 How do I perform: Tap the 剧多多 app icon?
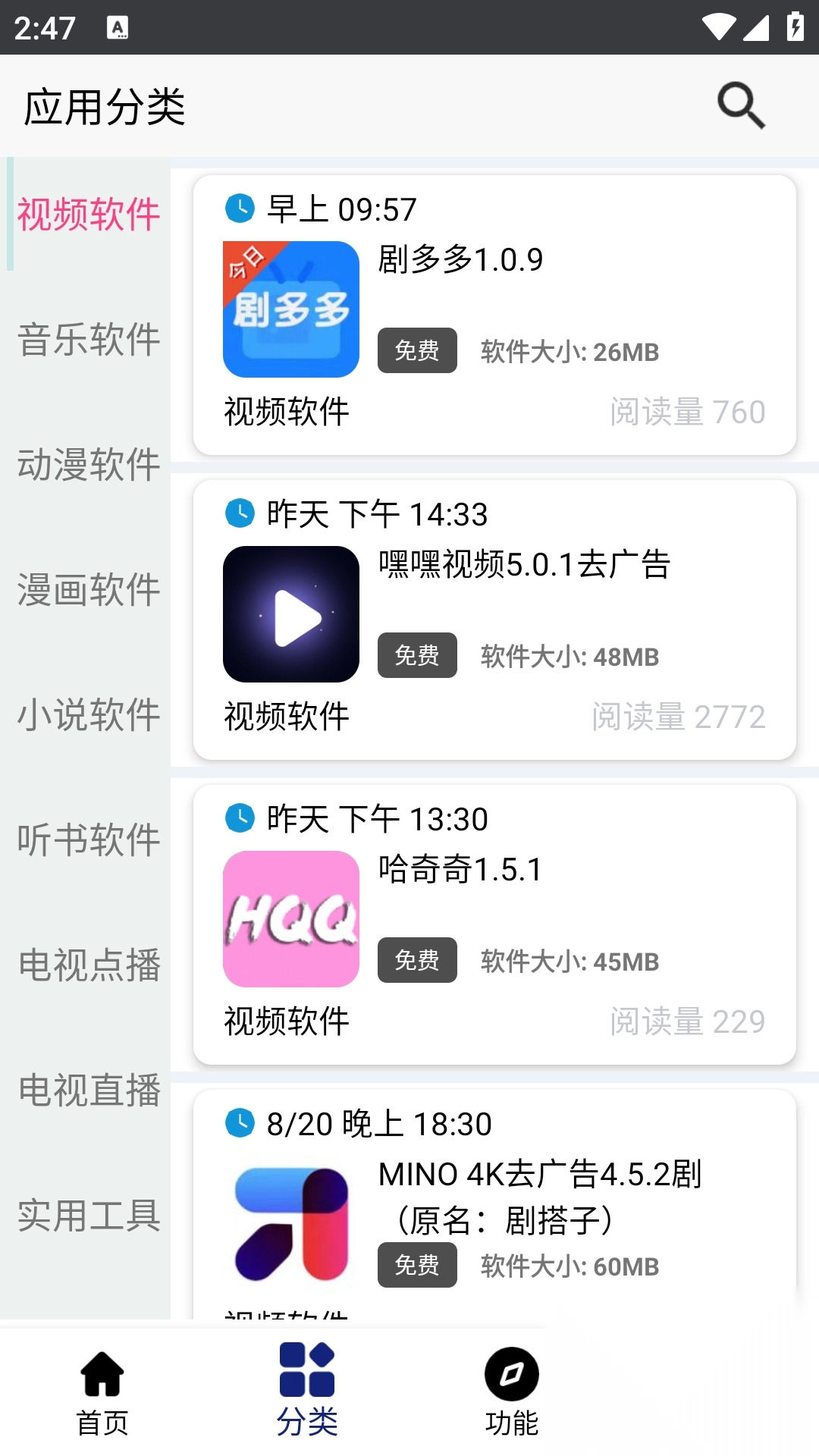coord(291,308)
